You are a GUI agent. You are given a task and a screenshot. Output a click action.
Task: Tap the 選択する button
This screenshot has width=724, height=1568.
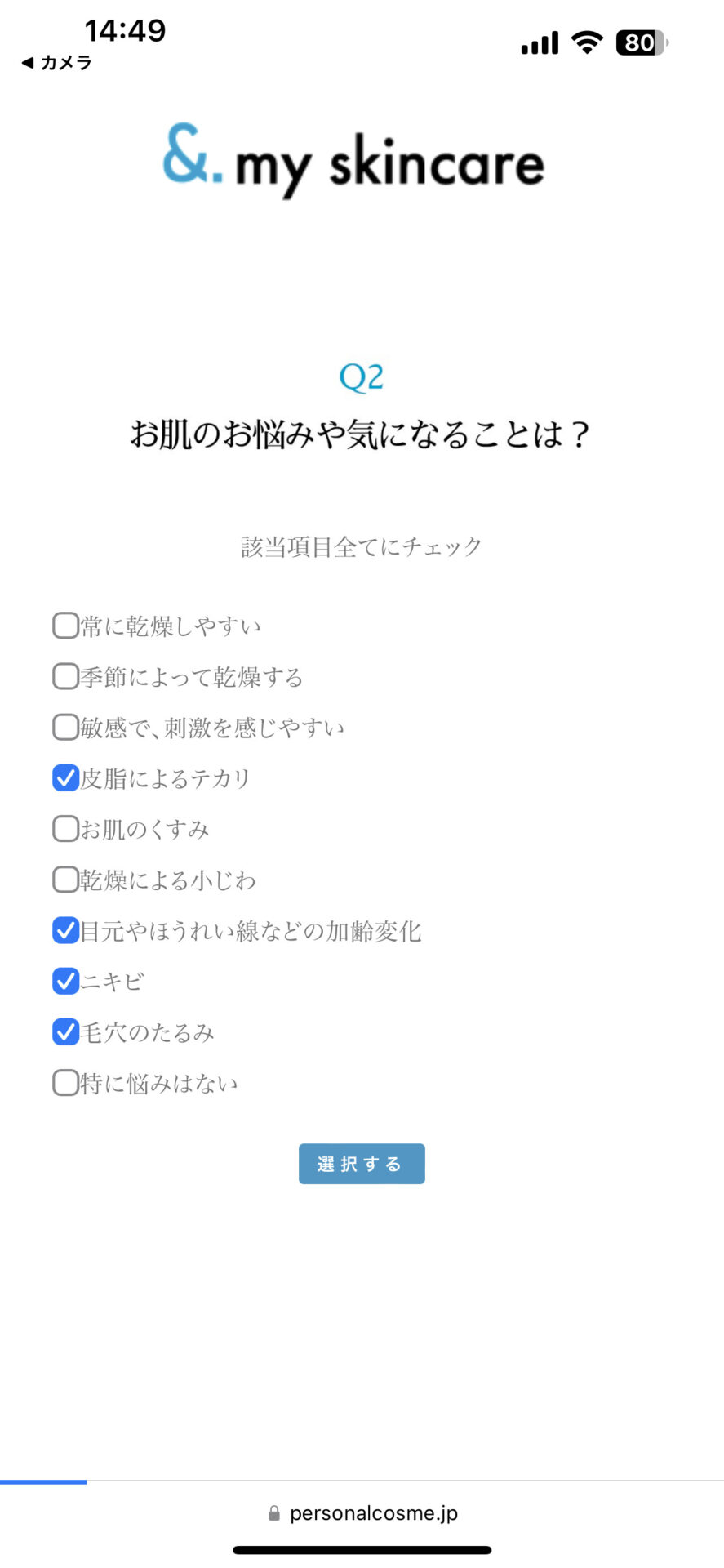[x=362, y=1164]
